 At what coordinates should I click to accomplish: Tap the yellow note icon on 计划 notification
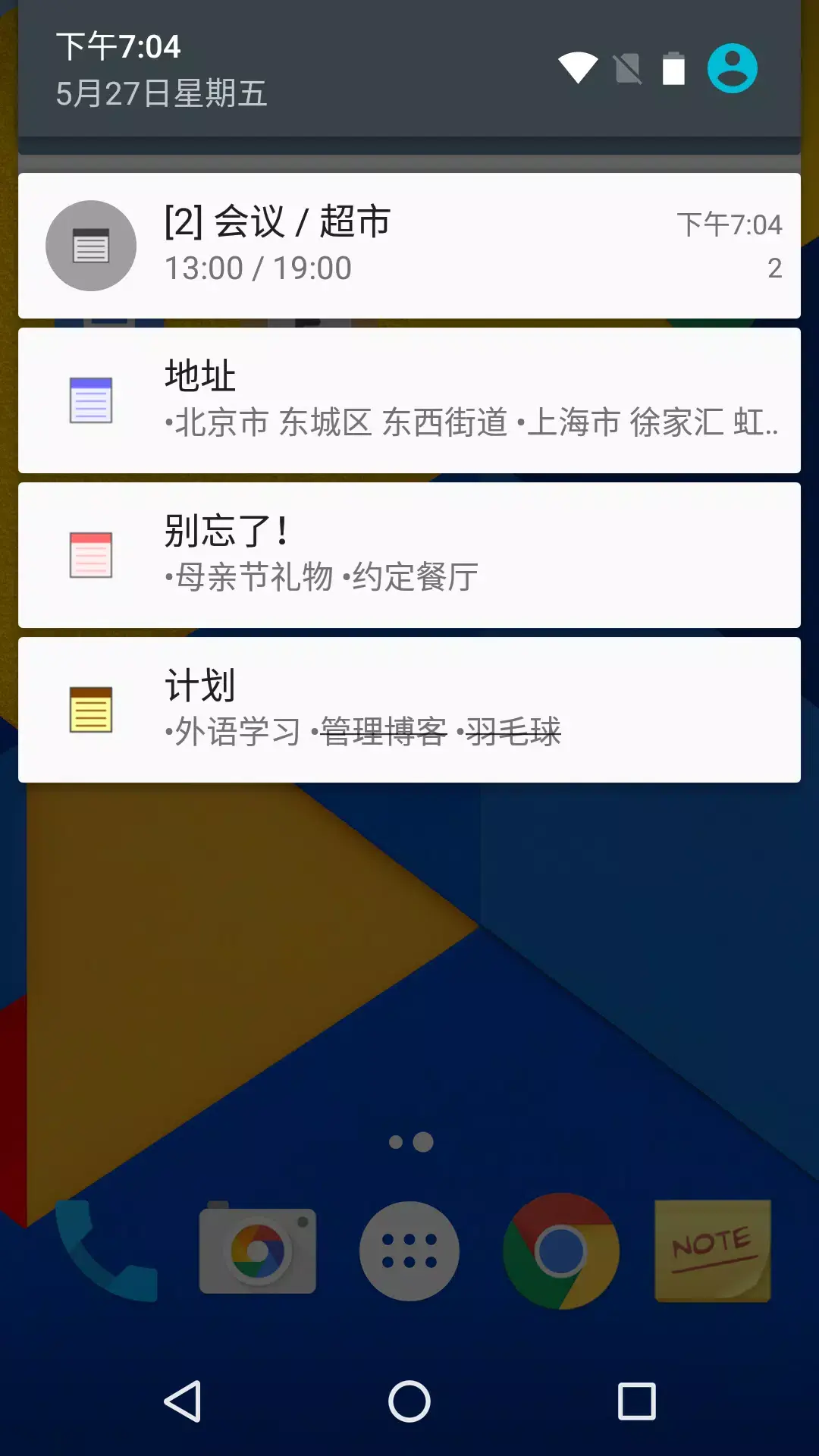pyautogui.click(x=91, y=711)
